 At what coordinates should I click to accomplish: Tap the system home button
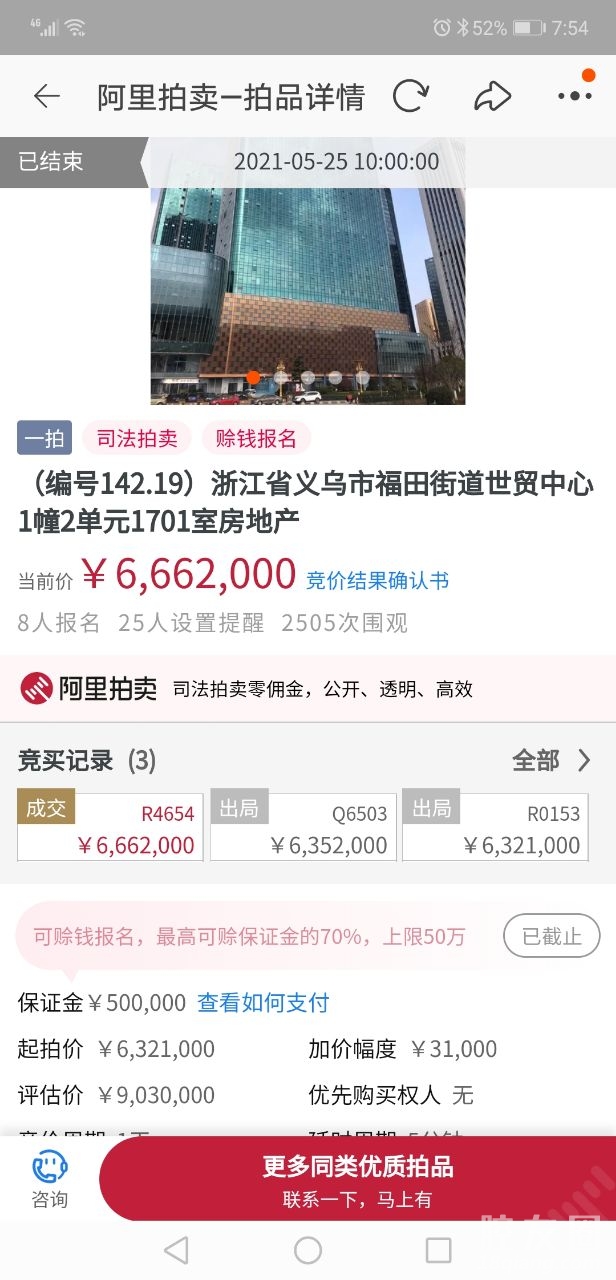308,1250
